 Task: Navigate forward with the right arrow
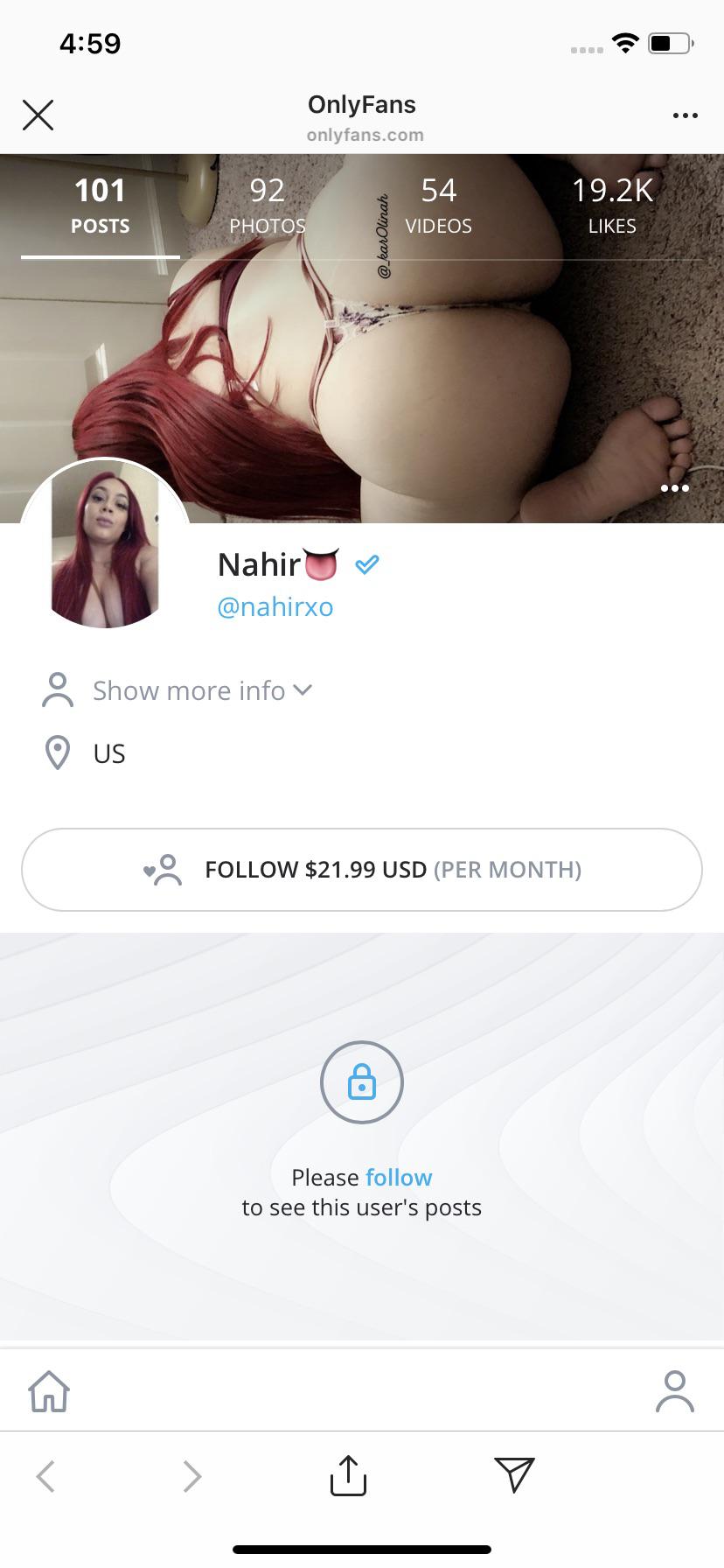(191, 1475)
